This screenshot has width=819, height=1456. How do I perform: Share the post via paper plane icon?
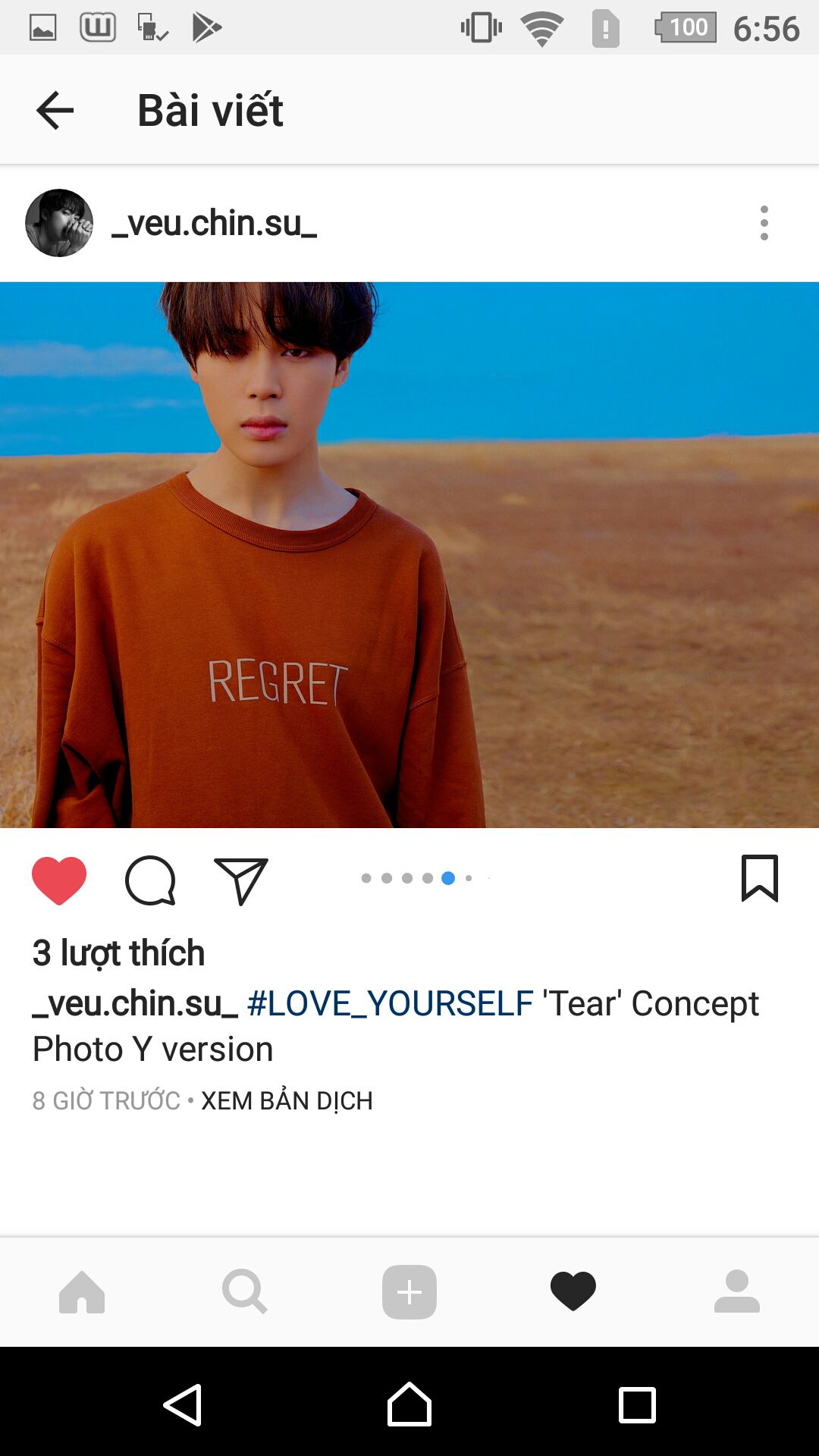tap(241, 880)
